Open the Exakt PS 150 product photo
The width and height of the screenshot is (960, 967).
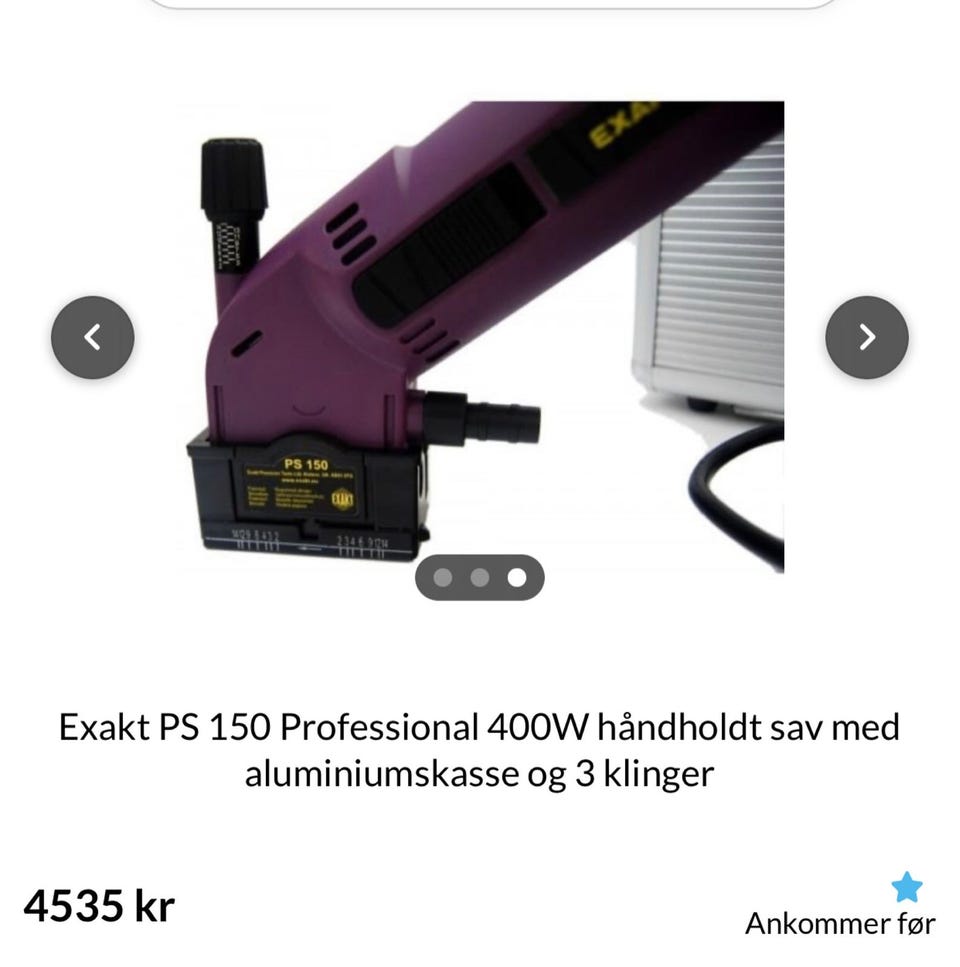[480, 337]
